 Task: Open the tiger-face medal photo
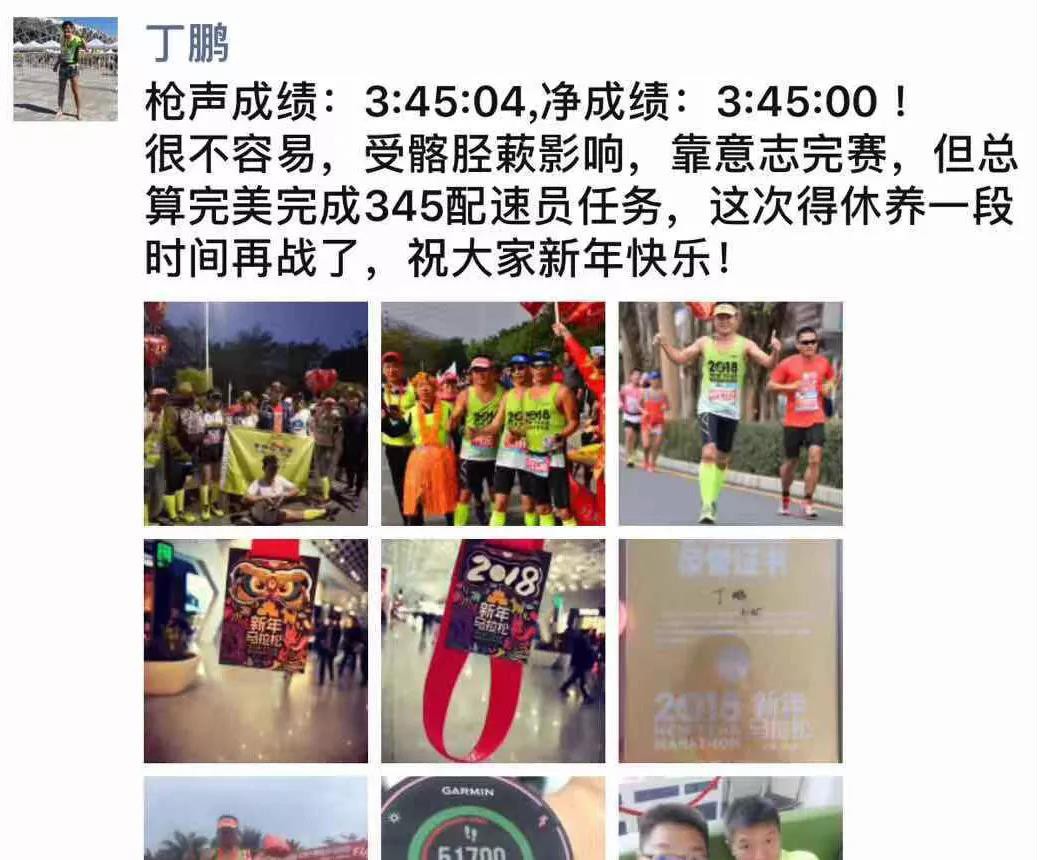(256, 651)
